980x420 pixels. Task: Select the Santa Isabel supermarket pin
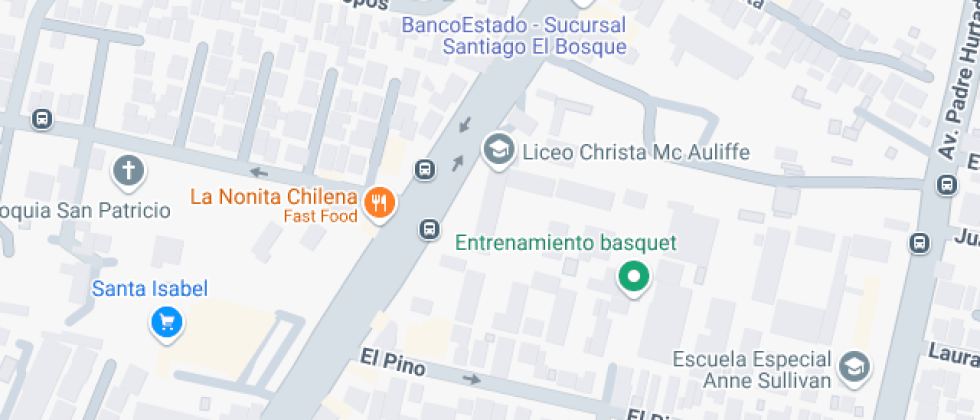tap(164, 321)
